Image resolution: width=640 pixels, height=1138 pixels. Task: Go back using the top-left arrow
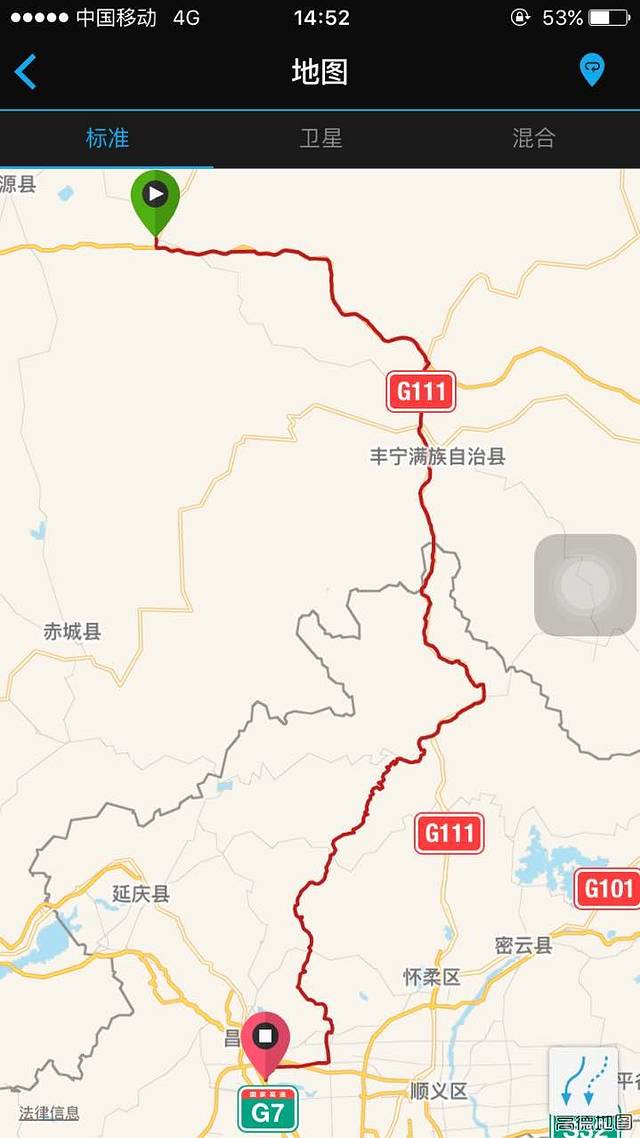coord(26,72)
